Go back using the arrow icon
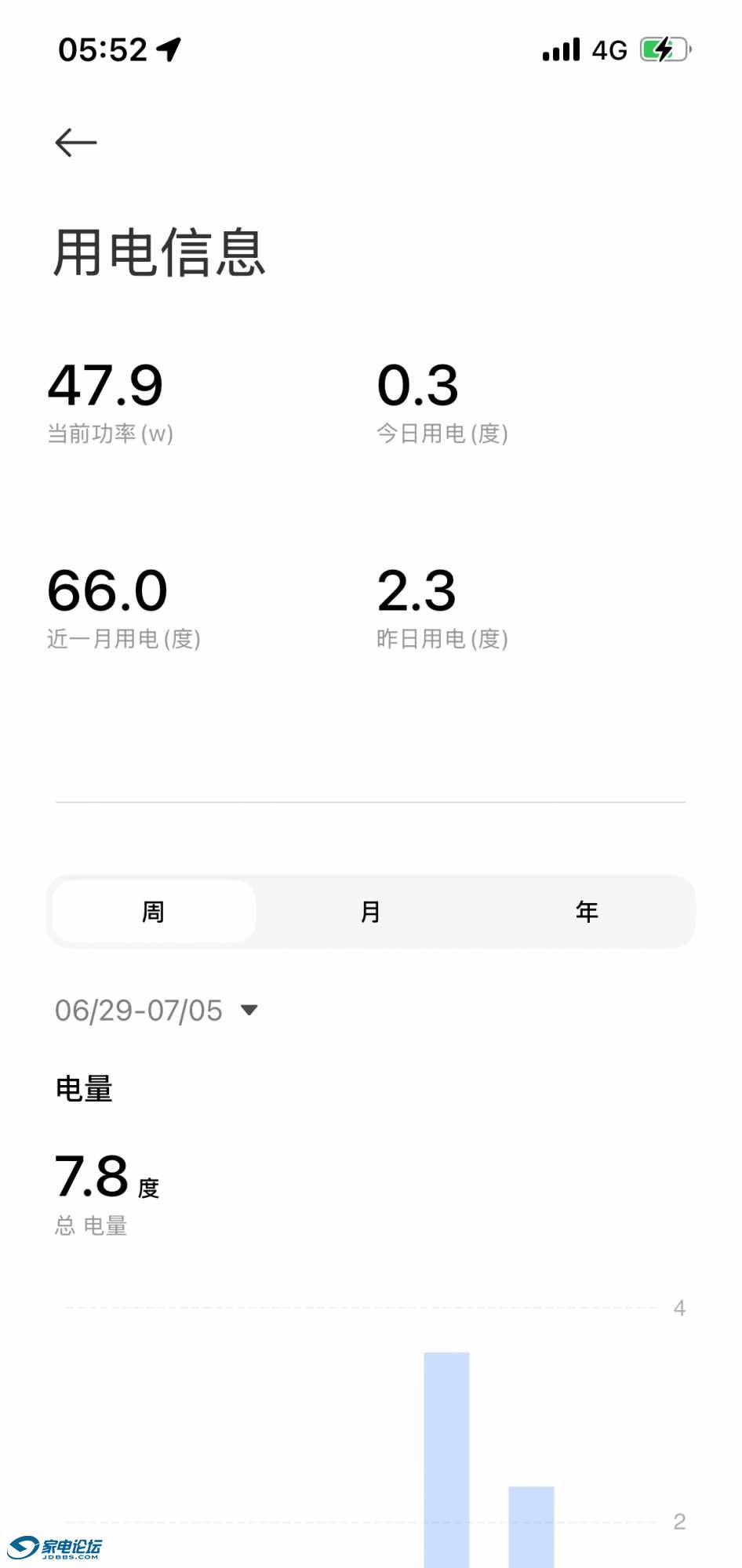The width and height of the screenshot is (742, 1568). [x=76, y=143]
